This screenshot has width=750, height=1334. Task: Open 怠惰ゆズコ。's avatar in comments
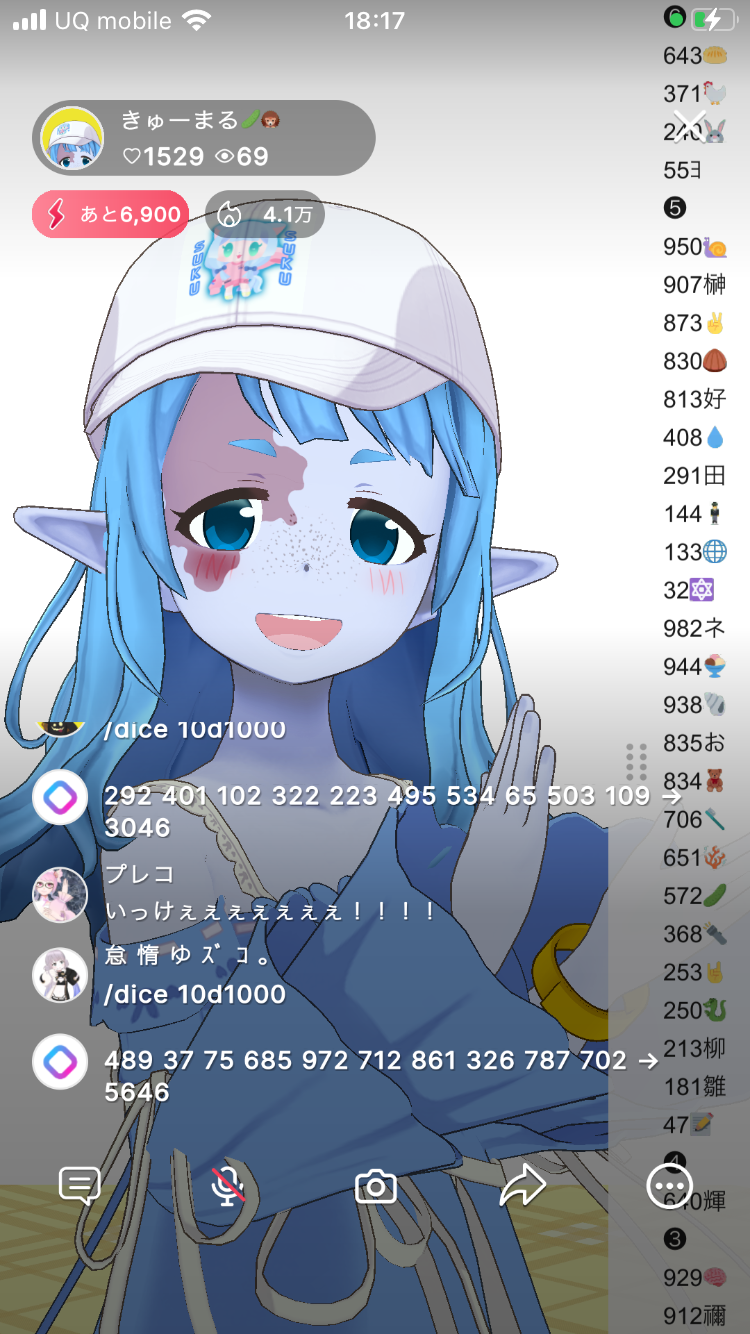[60, 975]
